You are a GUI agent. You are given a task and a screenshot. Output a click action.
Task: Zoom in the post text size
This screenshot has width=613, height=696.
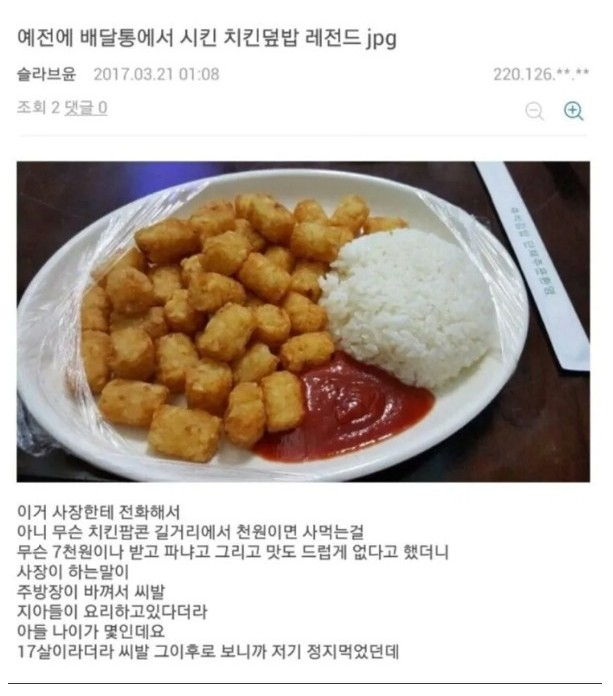pos(573,111)
